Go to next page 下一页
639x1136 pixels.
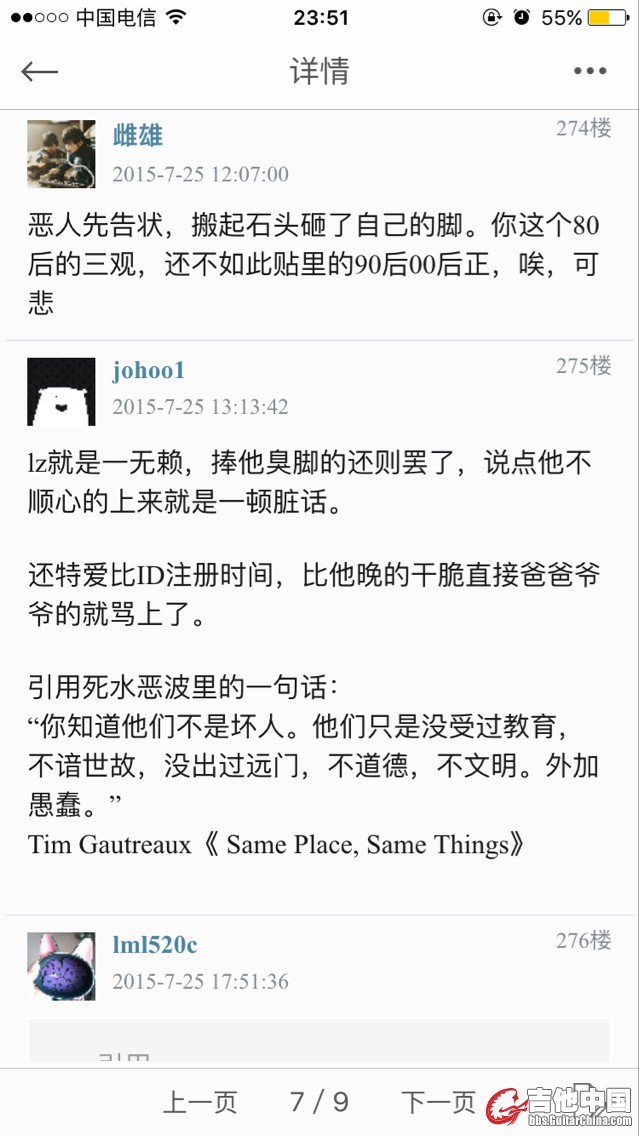tap(438, 1102)
